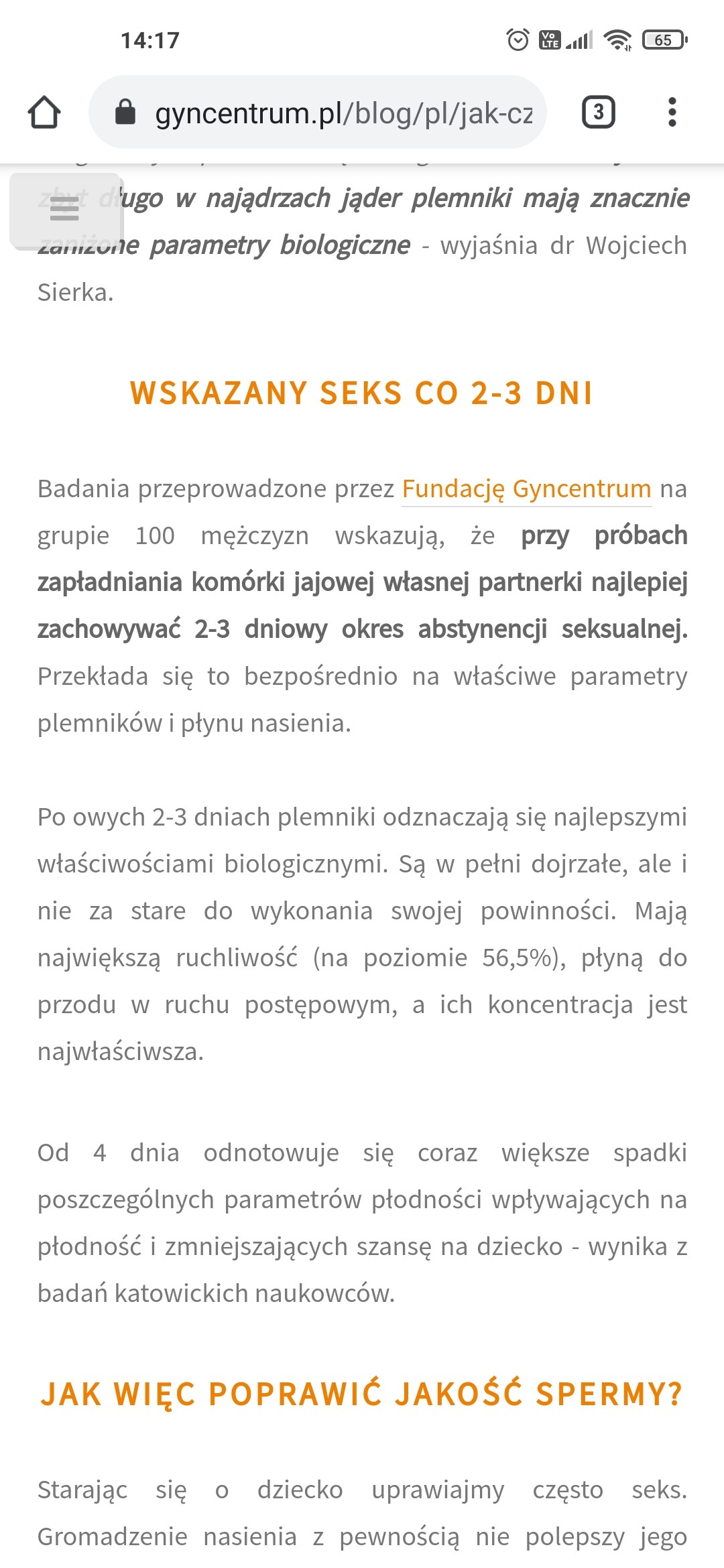Open the tab switcher showing 3 tabs
This screenshot has height=1568, width=724.
click(x=598, y=113)
